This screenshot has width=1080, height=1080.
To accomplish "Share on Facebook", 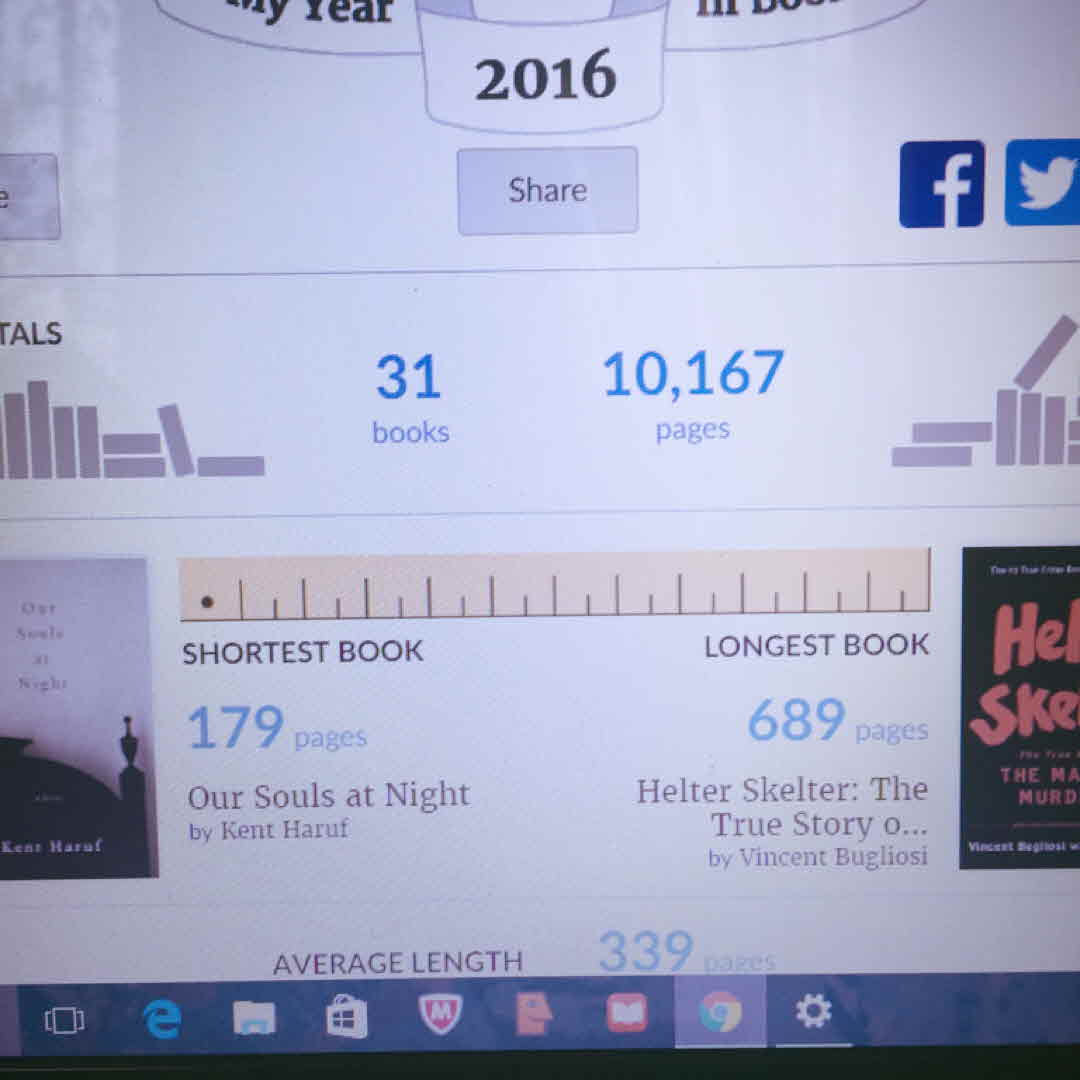I will [x=941, y=184].
